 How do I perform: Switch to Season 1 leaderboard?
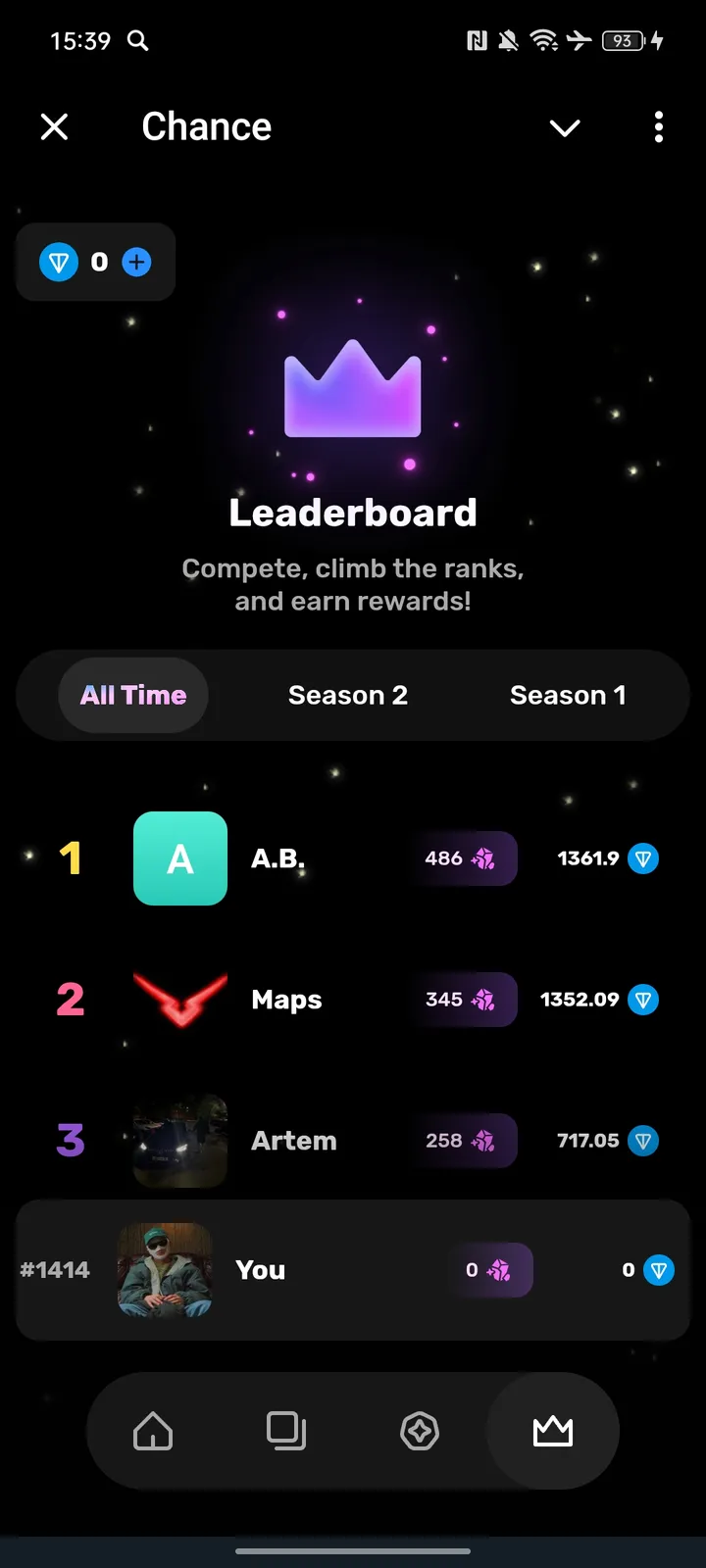(568, 695)
